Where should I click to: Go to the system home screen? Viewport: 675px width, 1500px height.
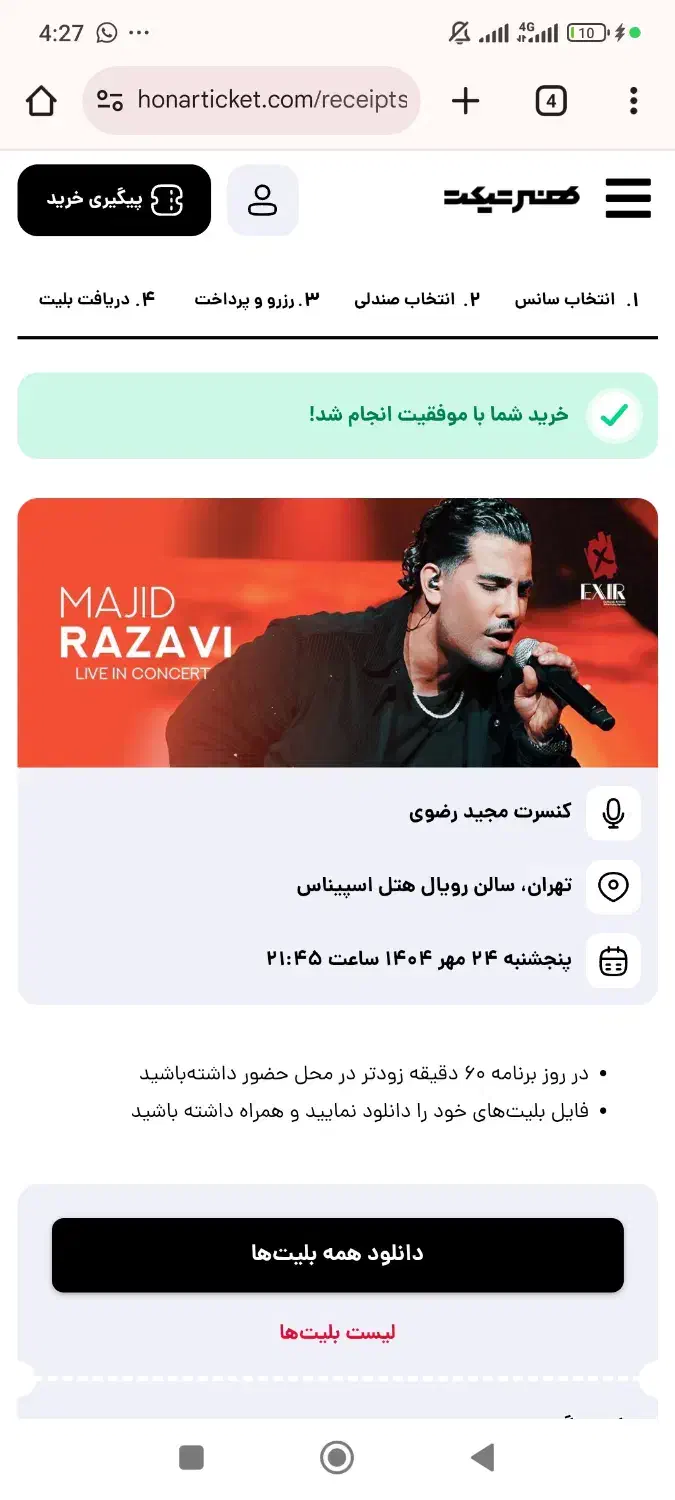[x=337, y=1457]
